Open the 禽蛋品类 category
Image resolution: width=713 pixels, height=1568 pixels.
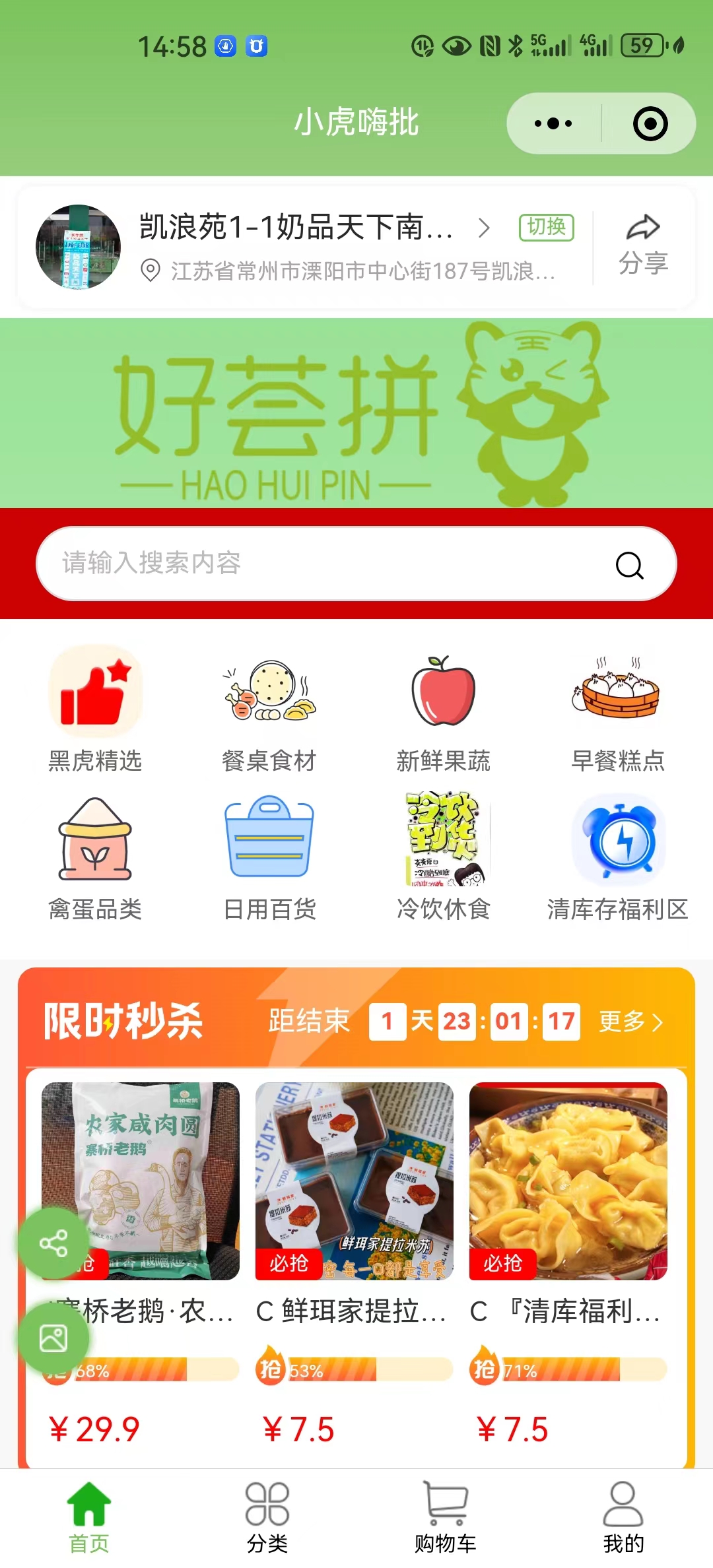(95, 857)
